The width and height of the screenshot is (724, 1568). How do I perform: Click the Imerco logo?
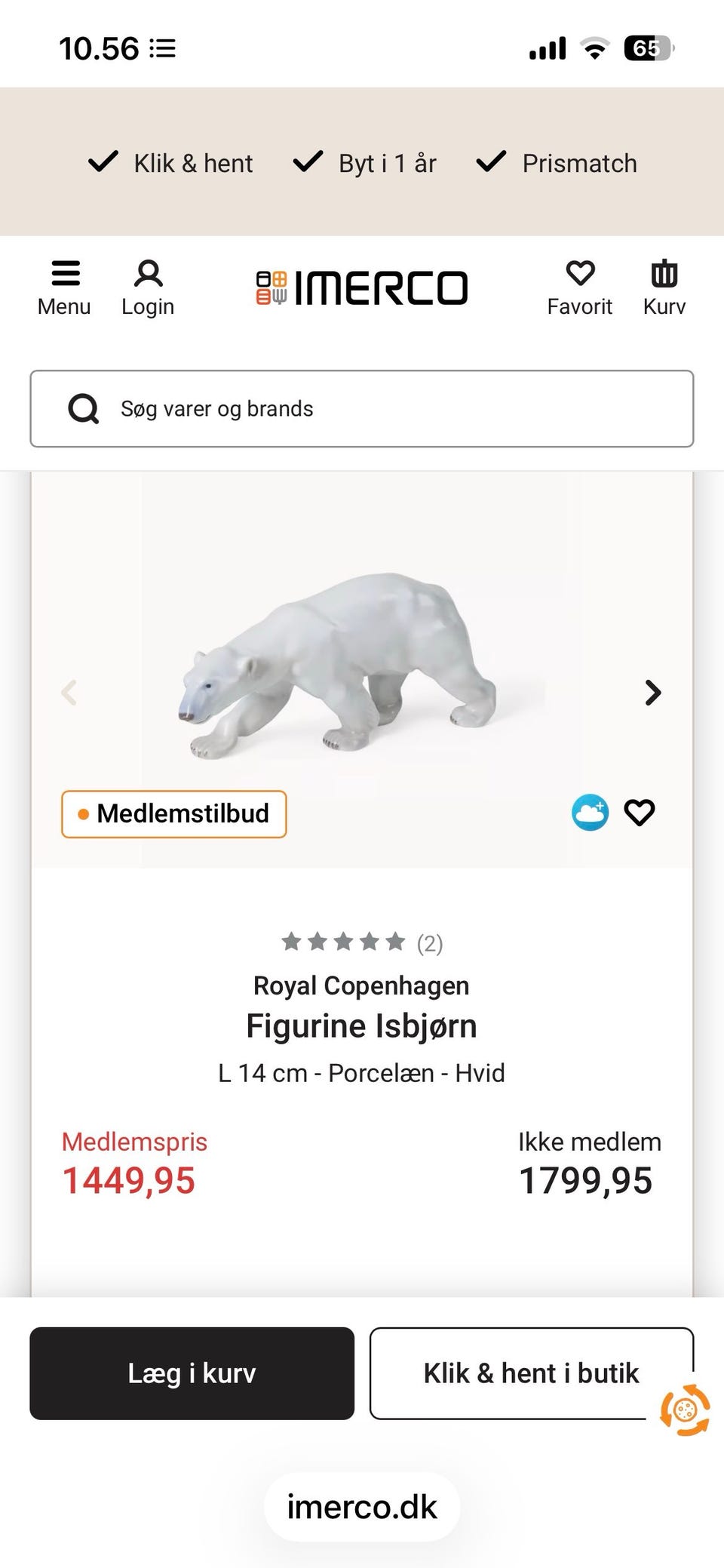[362, 287]
